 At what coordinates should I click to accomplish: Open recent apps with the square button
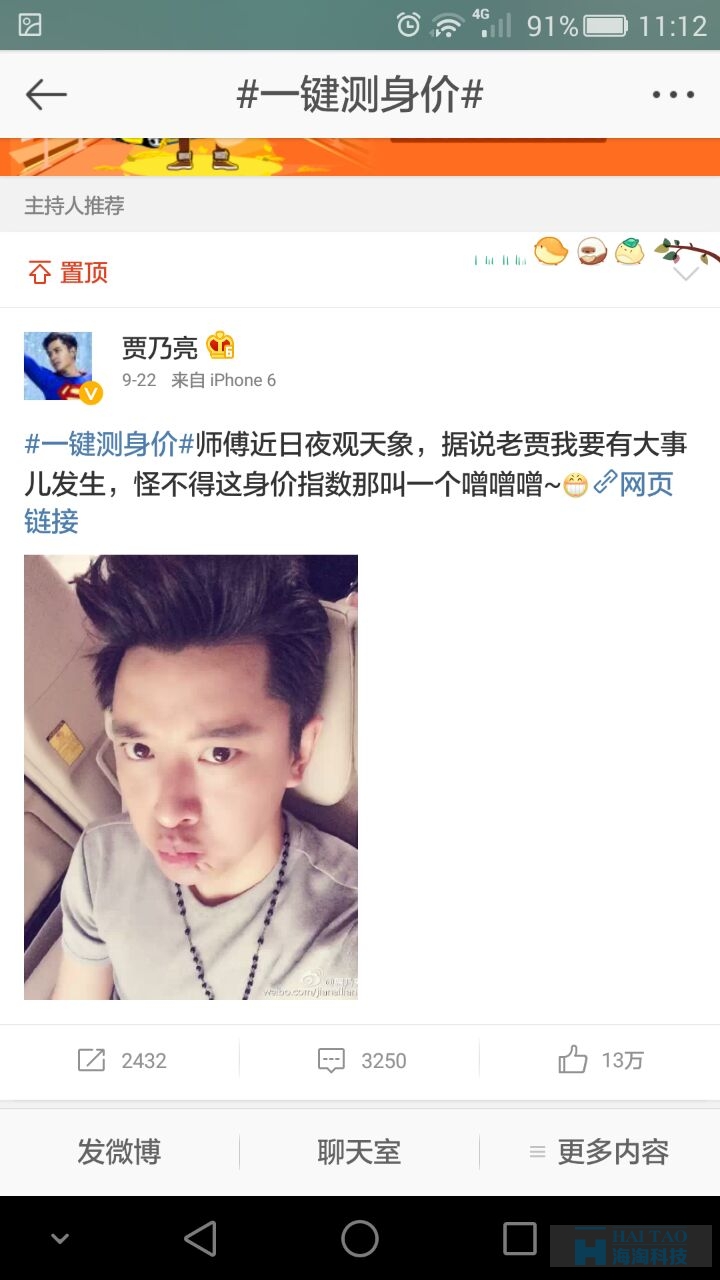pyautogui.click(x=519, y=1239)
